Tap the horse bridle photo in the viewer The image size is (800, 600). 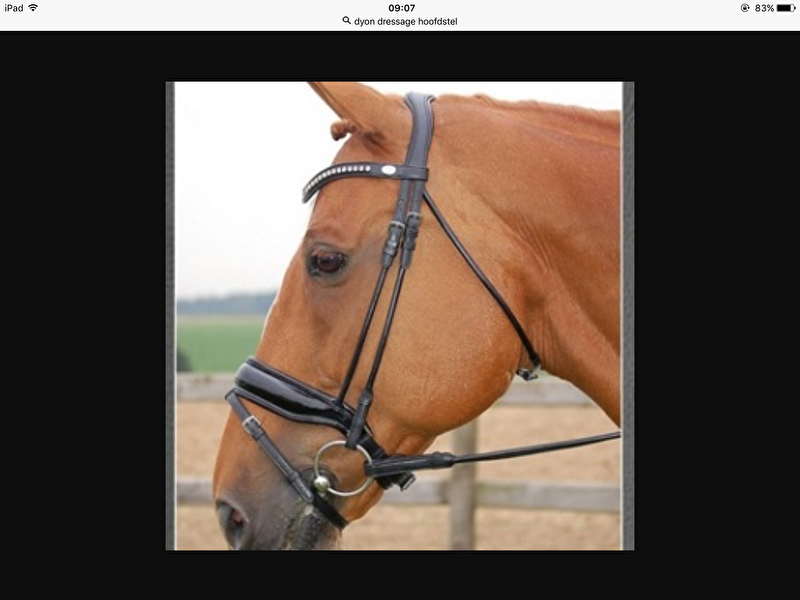click(399, 315)
